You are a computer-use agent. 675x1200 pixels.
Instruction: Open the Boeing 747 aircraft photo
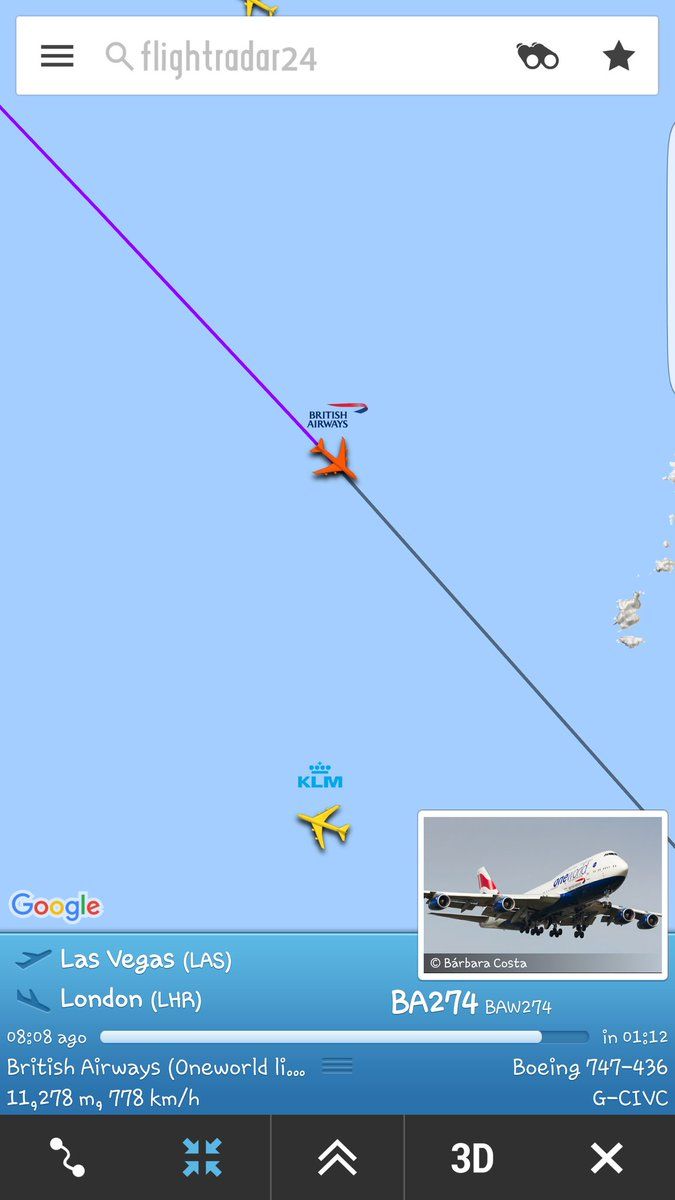coord(542,893)
